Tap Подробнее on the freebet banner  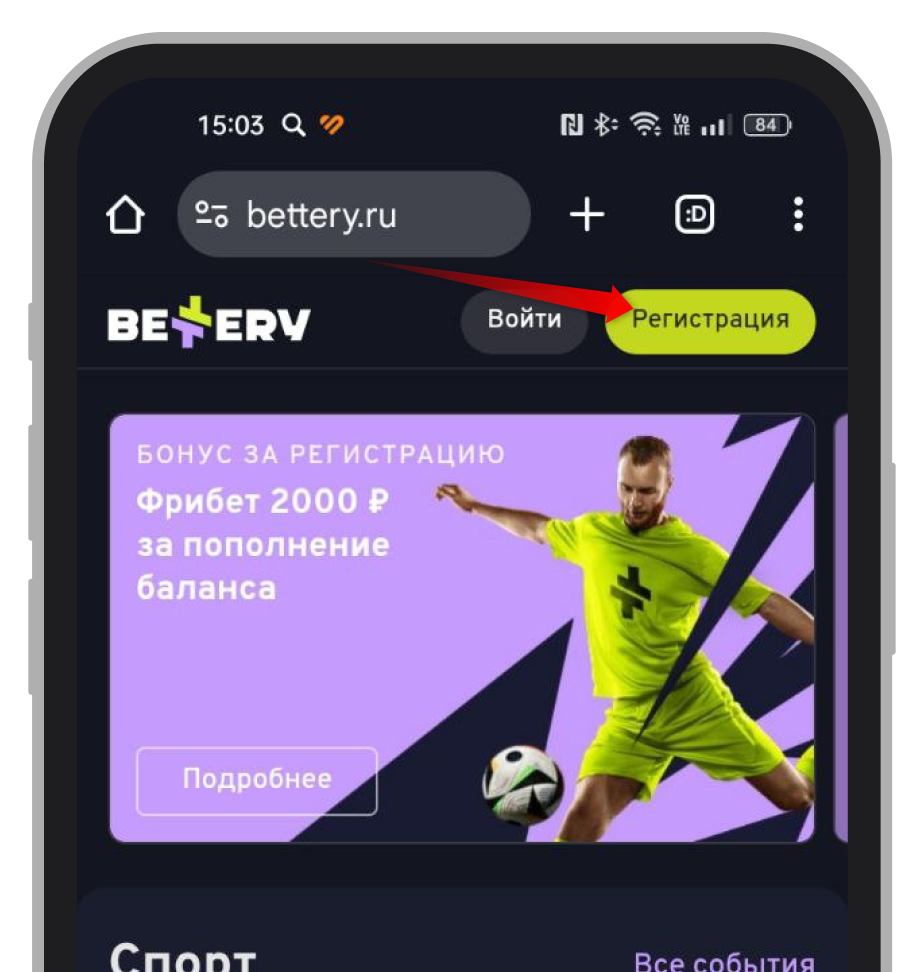point(257,780)
